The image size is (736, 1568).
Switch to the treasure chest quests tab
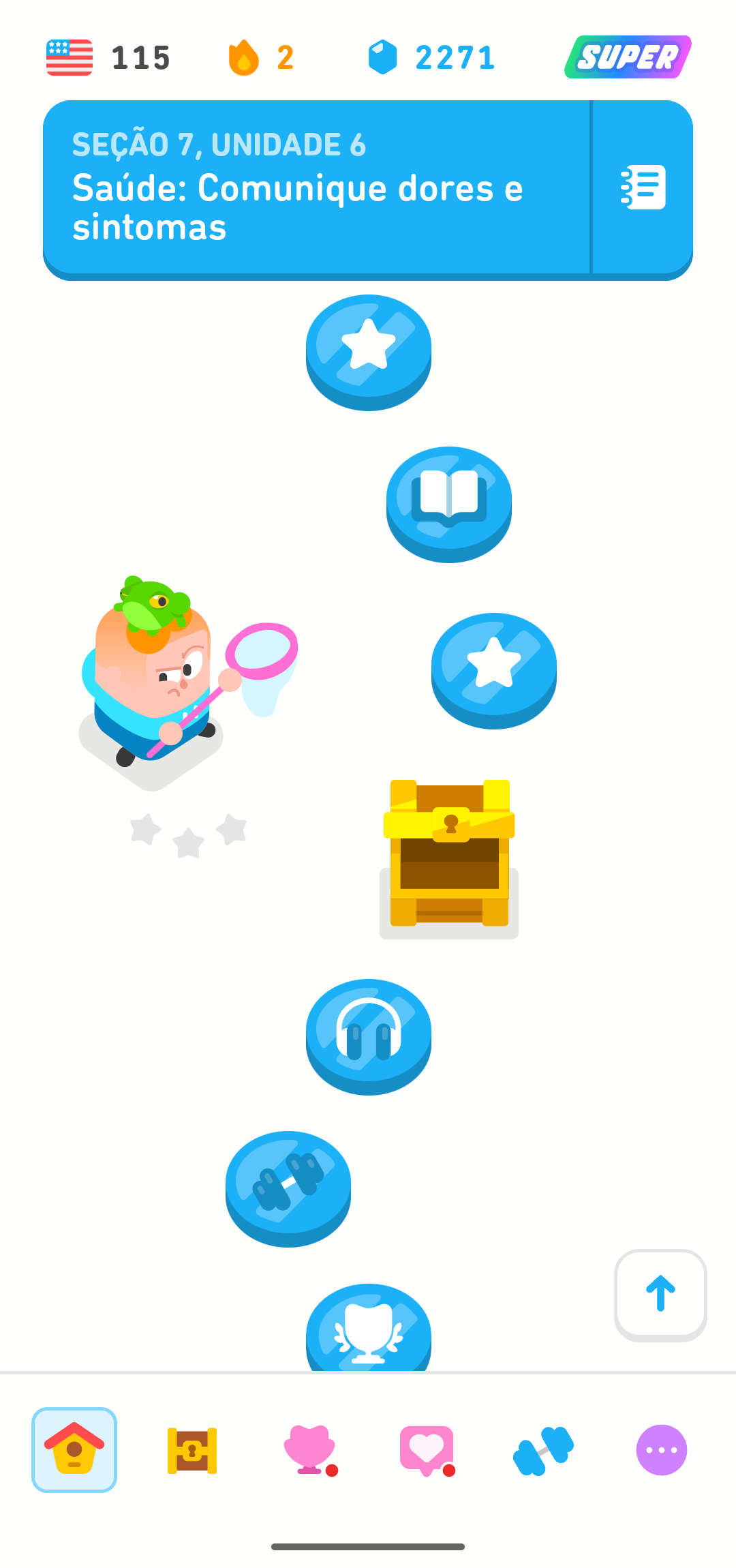coord(192,1449)
